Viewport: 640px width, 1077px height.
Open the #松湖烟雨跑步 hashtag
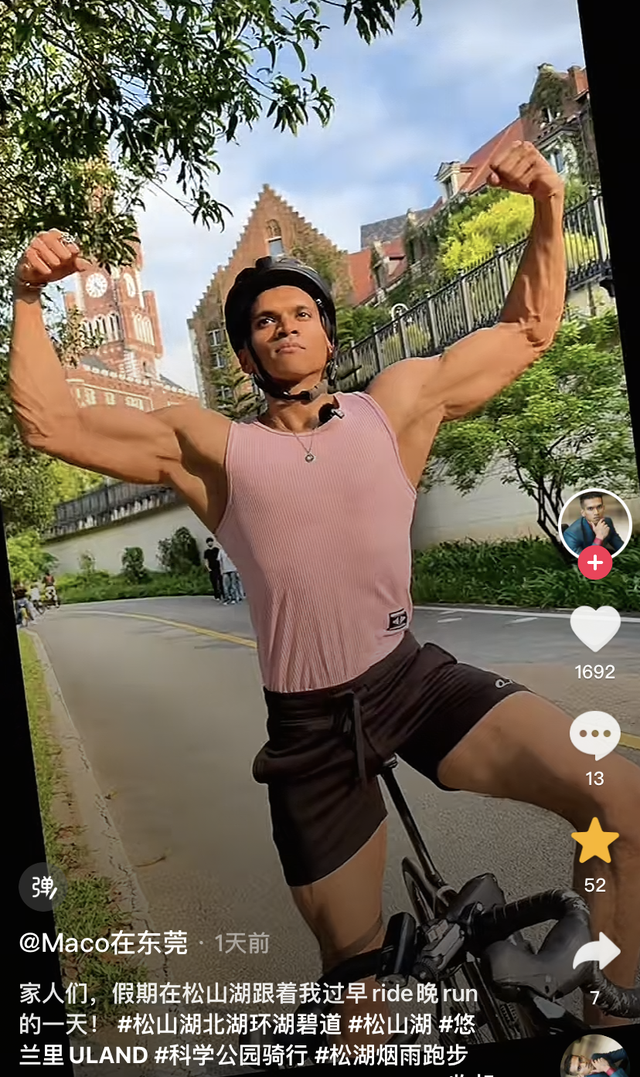(391, 1054)
